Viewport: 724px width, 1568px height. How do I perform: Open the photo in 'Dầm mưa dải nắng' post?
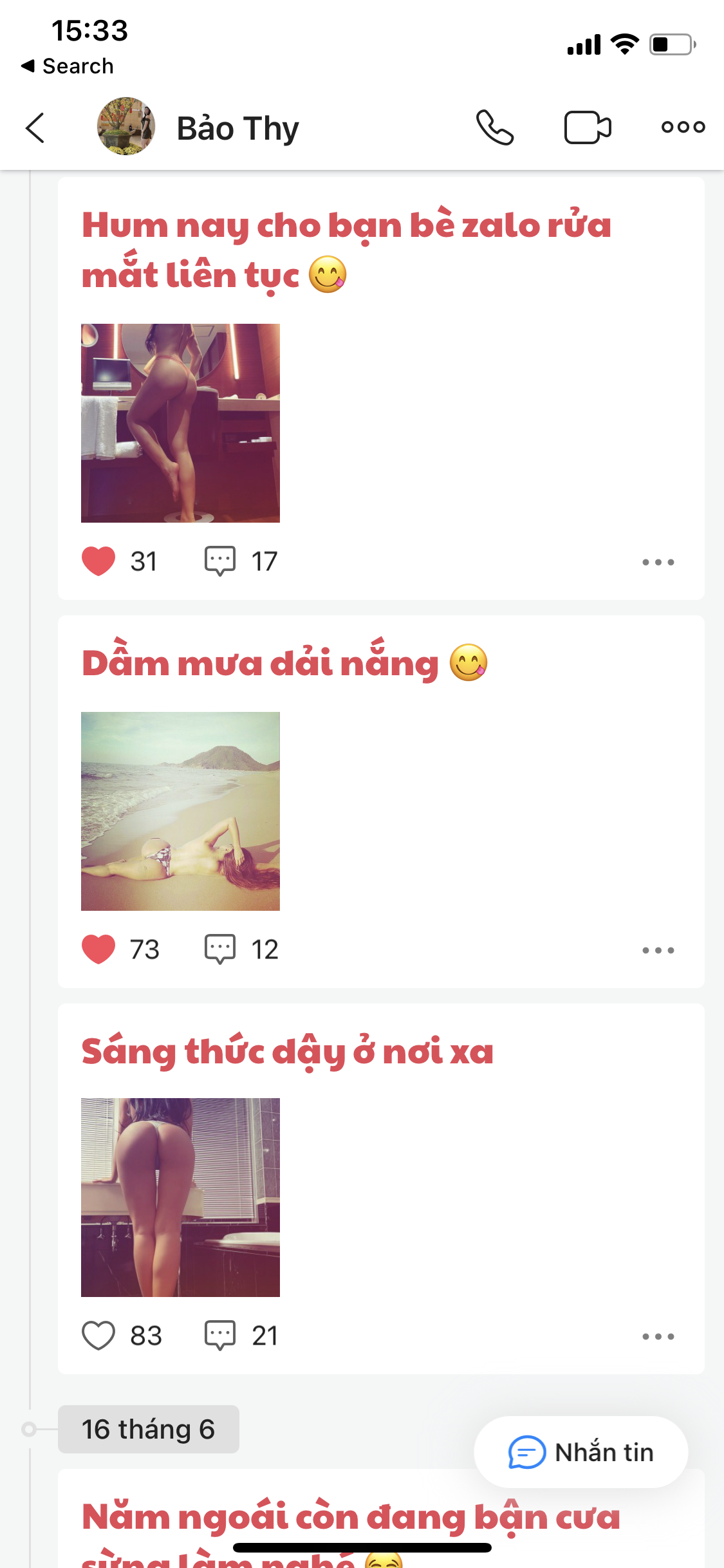pos(180,811)
